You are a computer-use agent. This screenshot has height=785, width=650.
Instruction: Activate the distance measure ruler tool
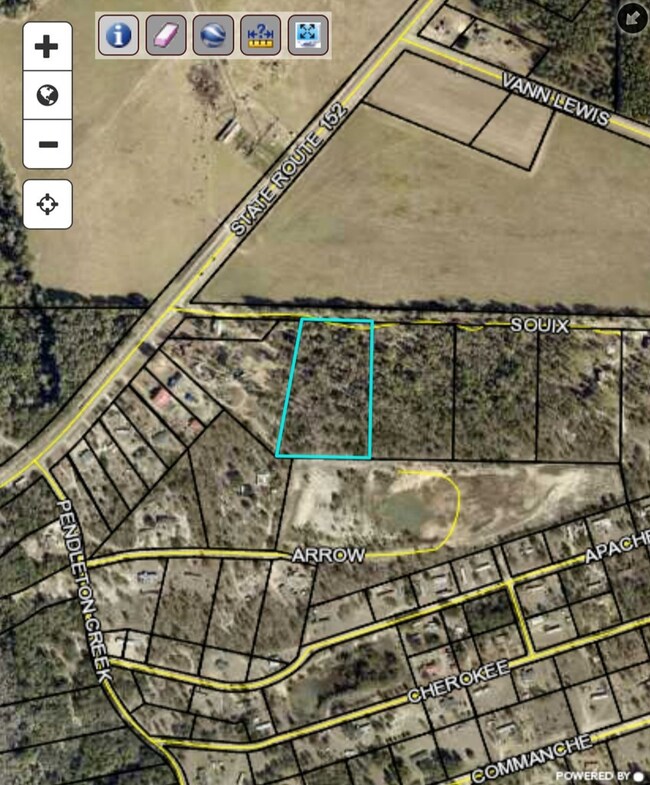click(260, 35)
